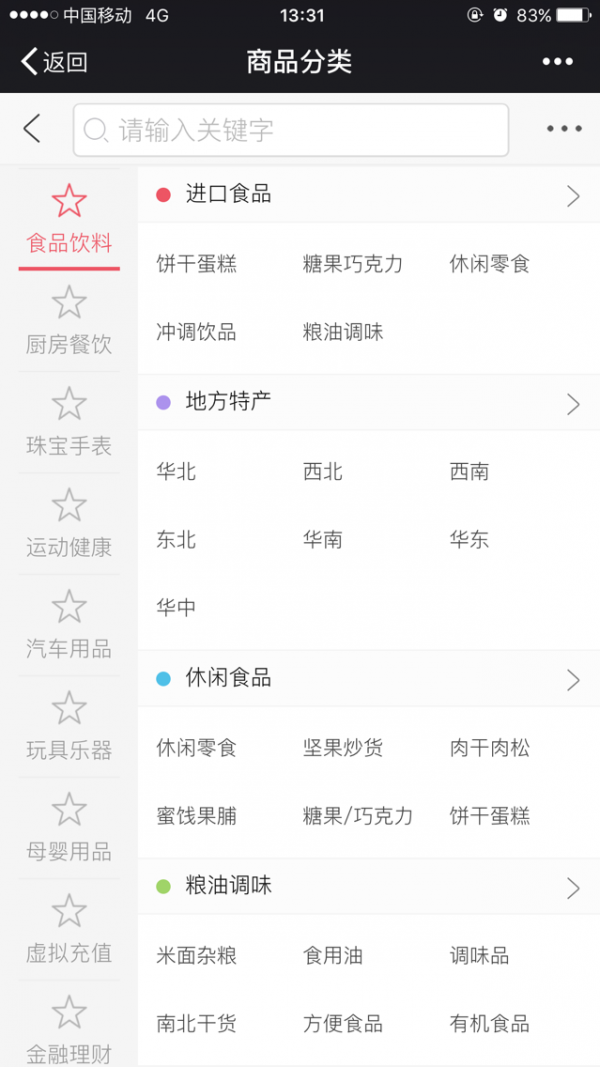600x1067 pixels.
Task: Open the 虚拟充值 category
Action: 69,930
